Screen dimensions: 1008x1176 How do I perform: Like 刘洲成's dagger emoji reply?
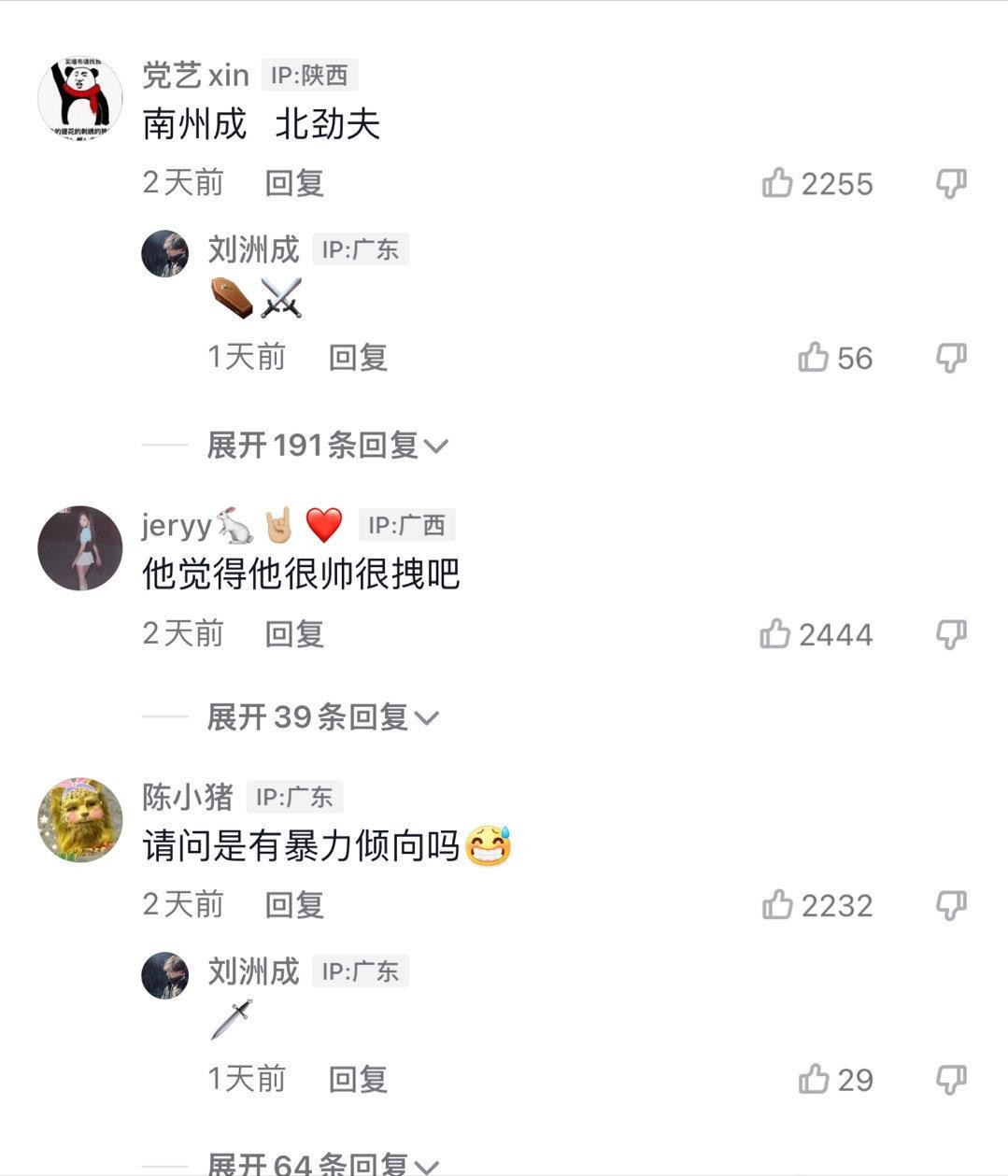[814, 1079]
